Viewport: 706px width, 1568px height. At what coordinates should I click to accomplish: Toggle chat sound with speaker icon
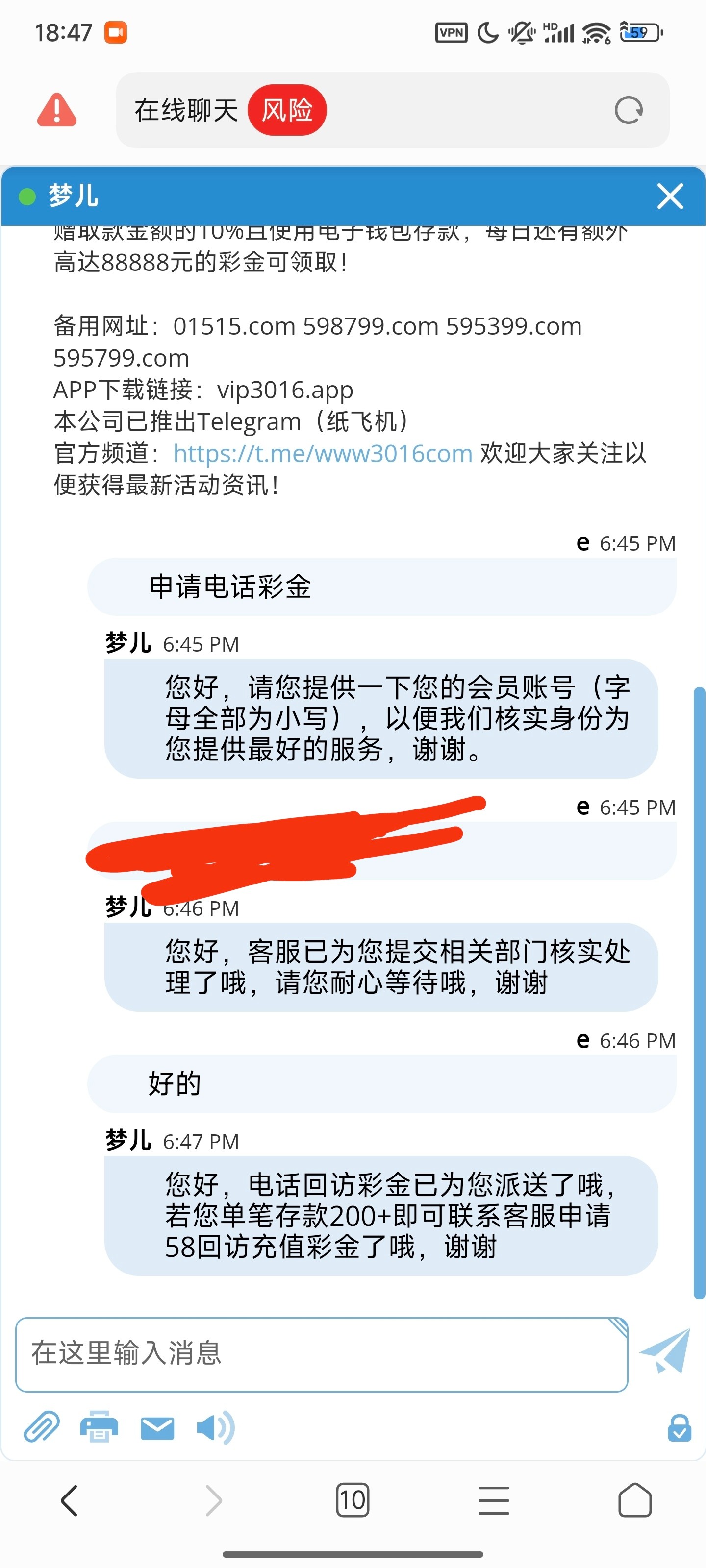coord(215,1427)
